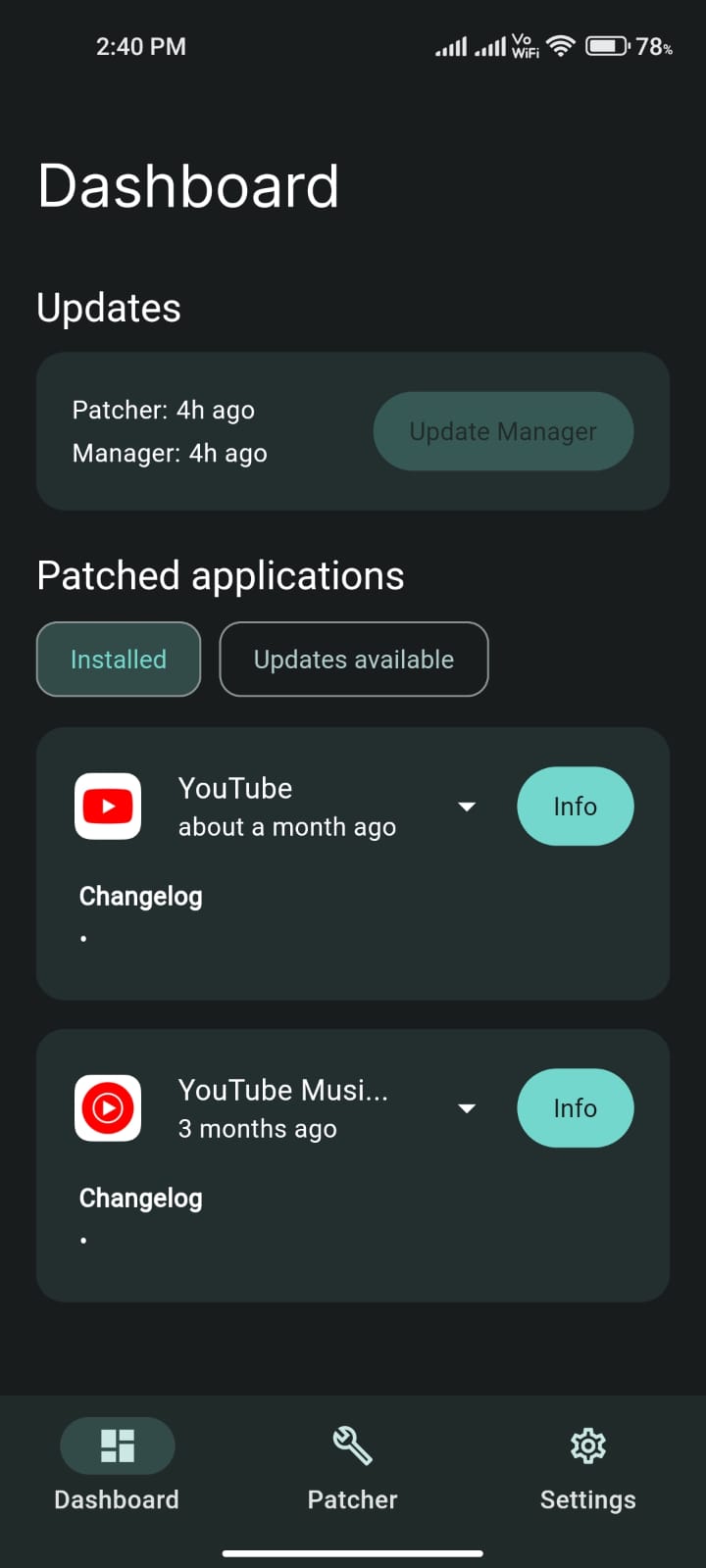Collapse the YouTube Music changelog arrow
This screenshot has height=1568, width=706.
(467, 1108)
